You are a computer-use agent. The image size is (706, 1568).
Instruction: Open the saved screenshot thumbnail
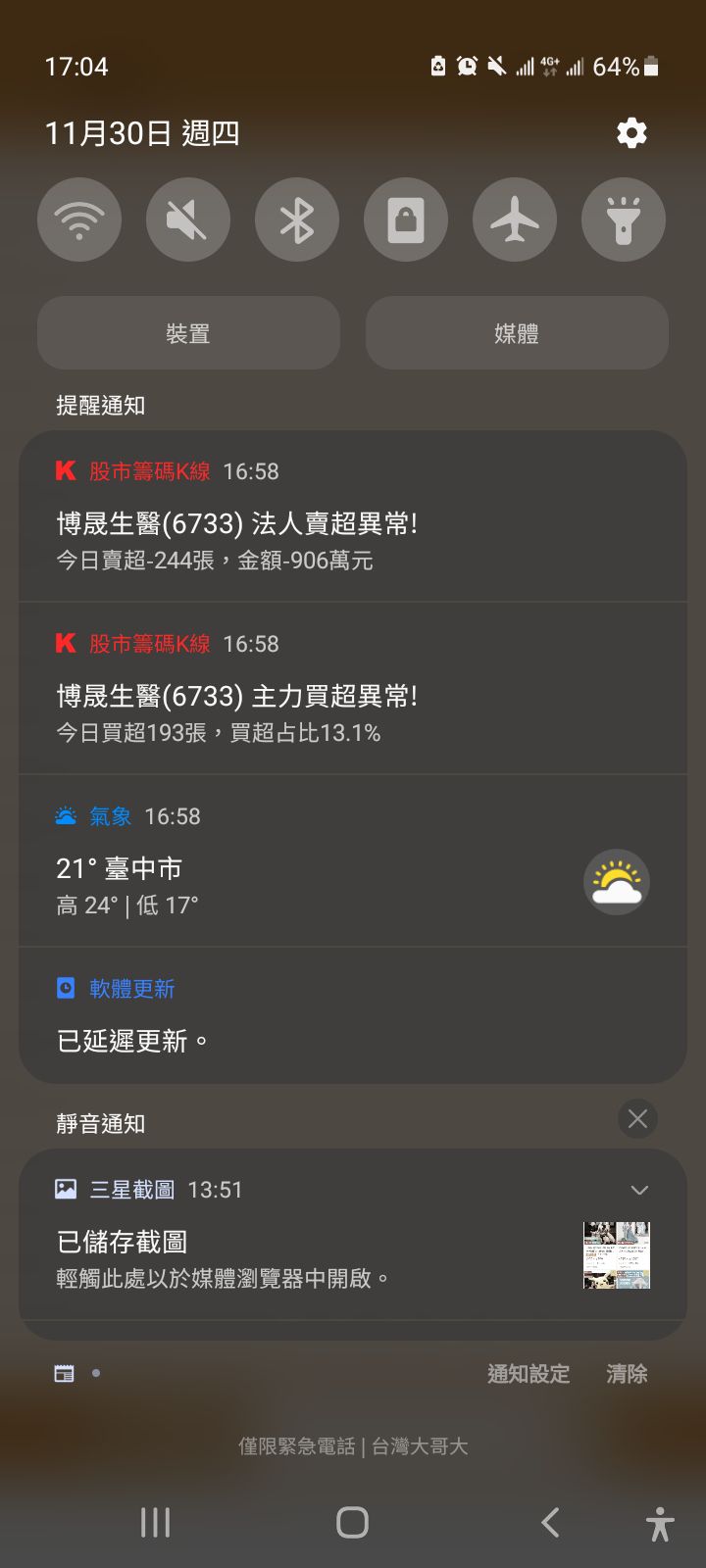617,1255
